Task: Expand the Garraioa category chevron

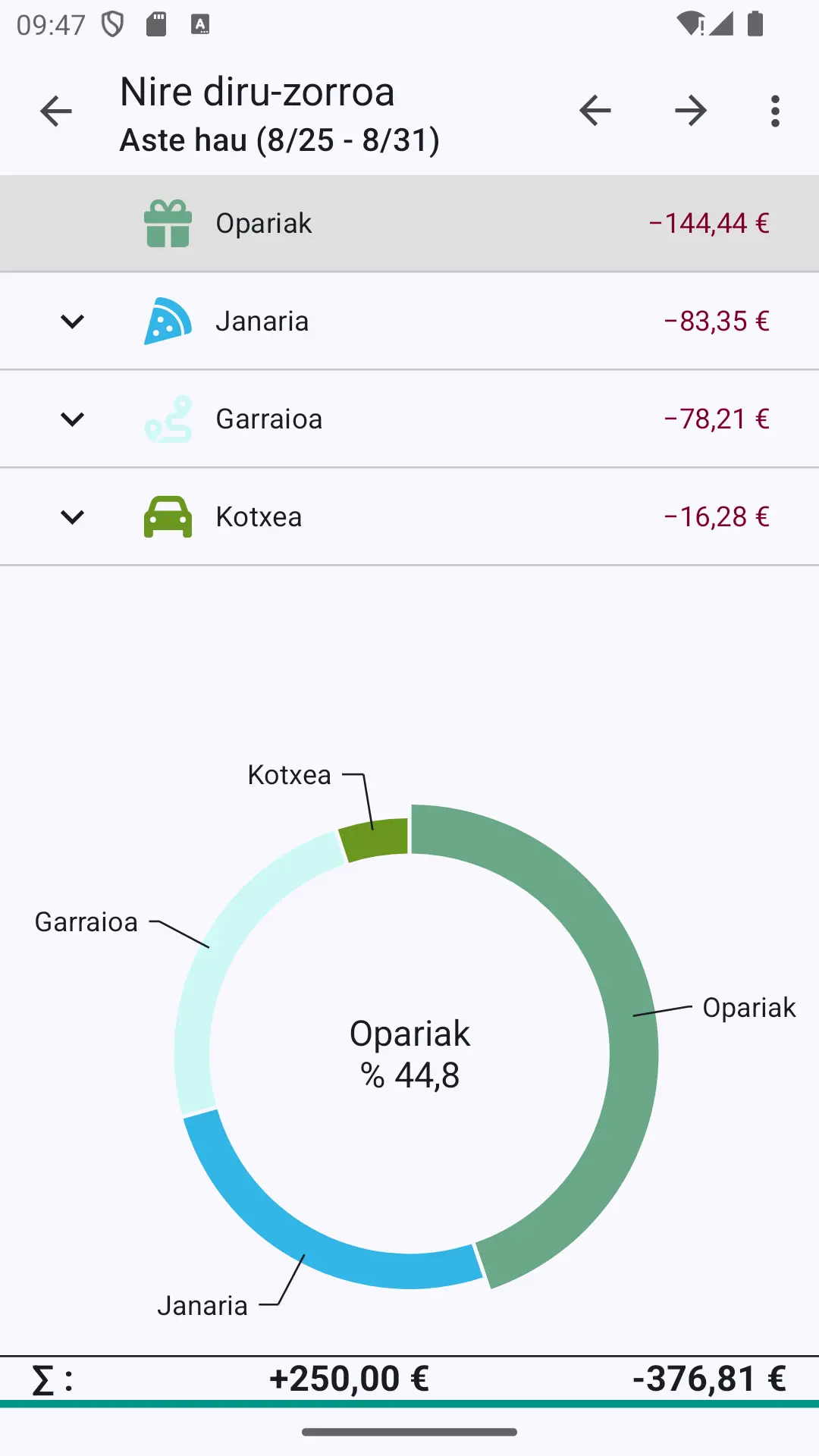Action: pos(72,419)
